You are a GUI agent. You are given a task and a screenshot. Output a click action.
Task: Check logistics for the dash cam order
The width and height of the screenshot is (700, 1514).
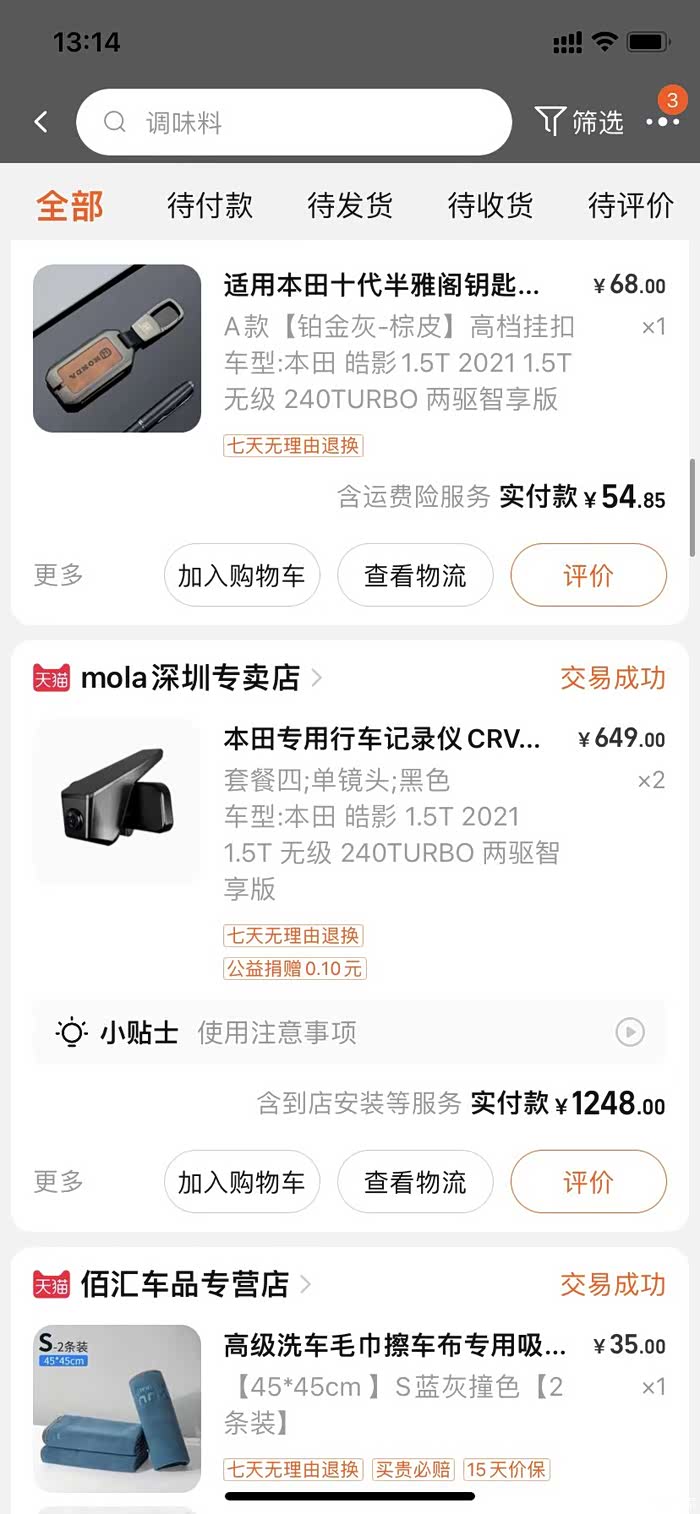(415, 1182)
